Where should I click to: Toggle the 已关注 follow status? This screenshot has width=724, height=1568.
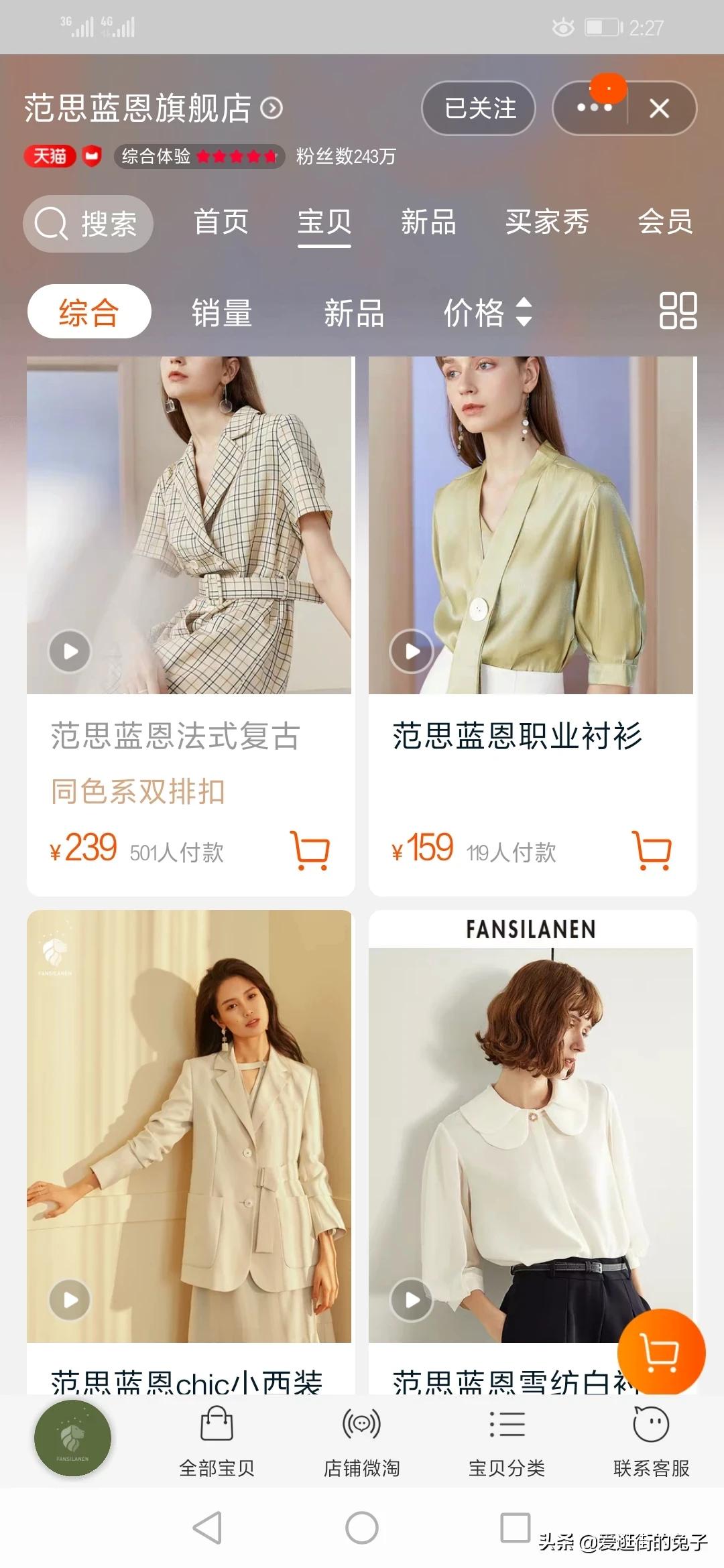[479, 109]
